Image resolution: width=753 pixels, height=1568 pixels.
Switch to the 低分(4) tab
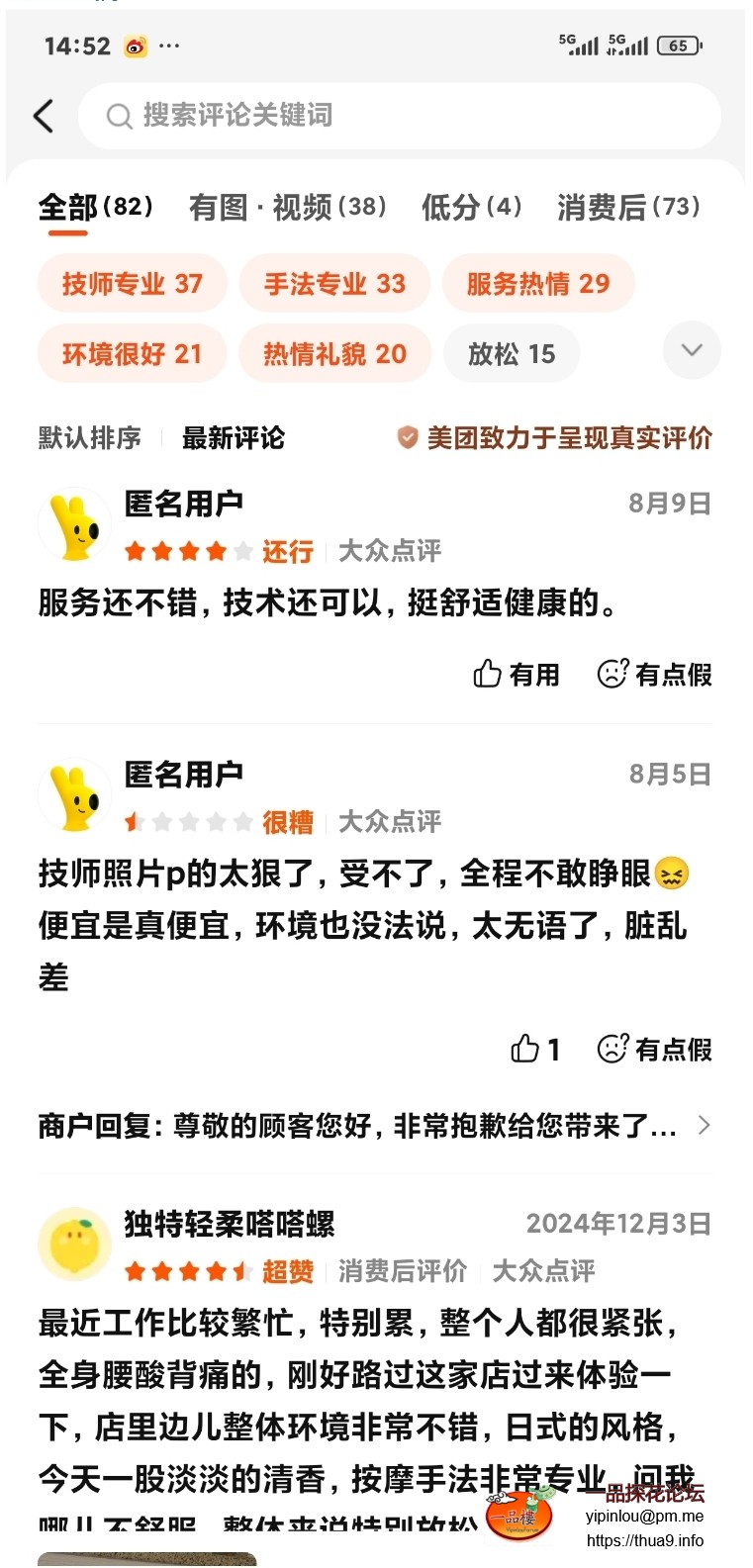click(472, 207)
